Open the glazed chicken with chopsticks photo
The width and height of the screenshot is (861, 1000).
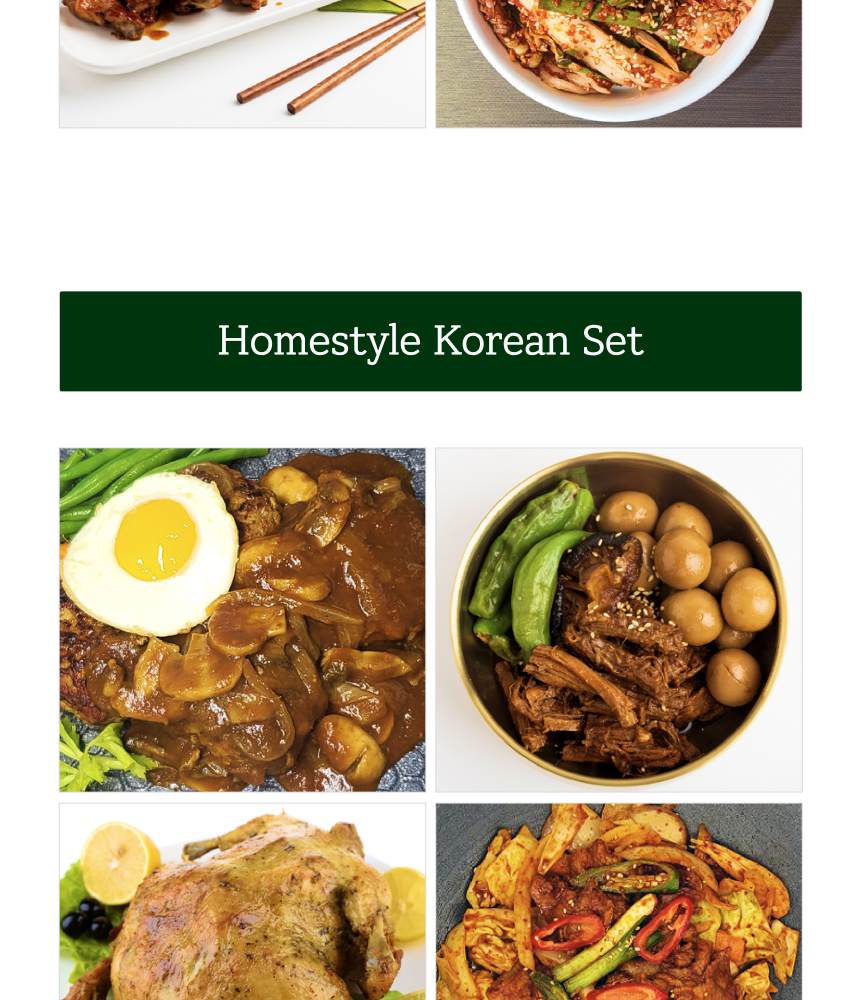(x=242, y=62)
